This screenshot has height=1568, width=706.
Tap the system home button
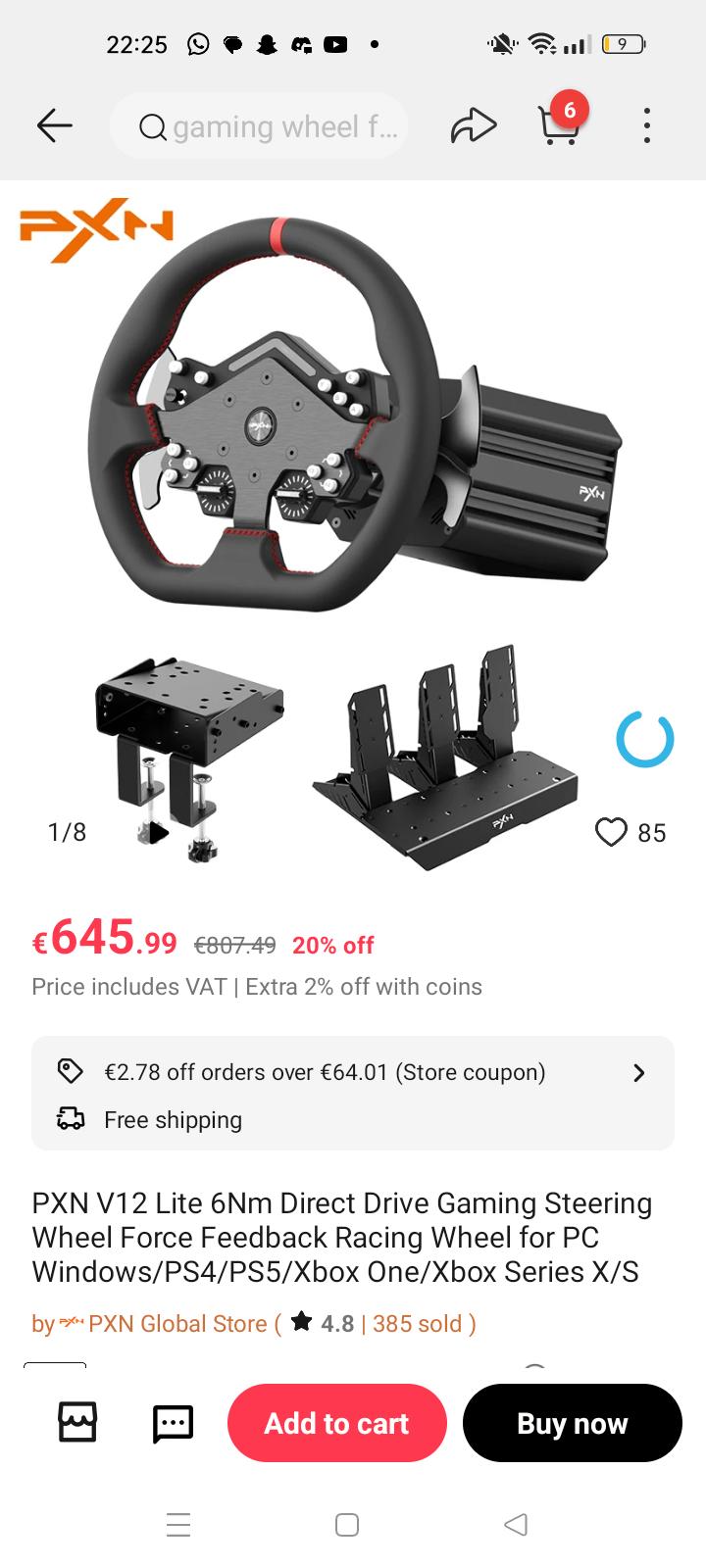pyautogui.click(x=347, y=1525)
